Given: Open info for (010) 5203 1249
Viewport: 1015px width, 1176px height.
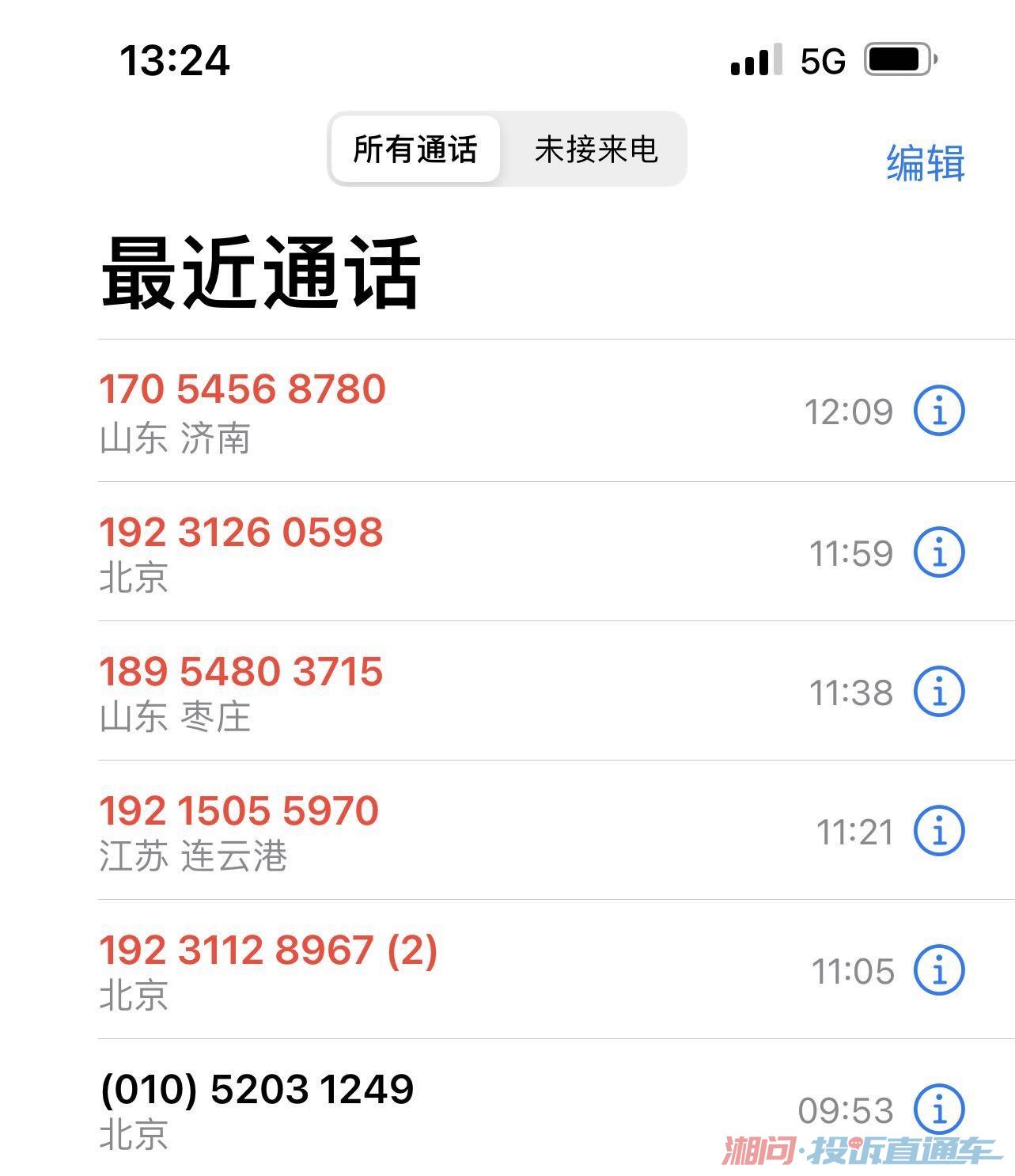Looking at the screenshot, I should pos(939,1109).
